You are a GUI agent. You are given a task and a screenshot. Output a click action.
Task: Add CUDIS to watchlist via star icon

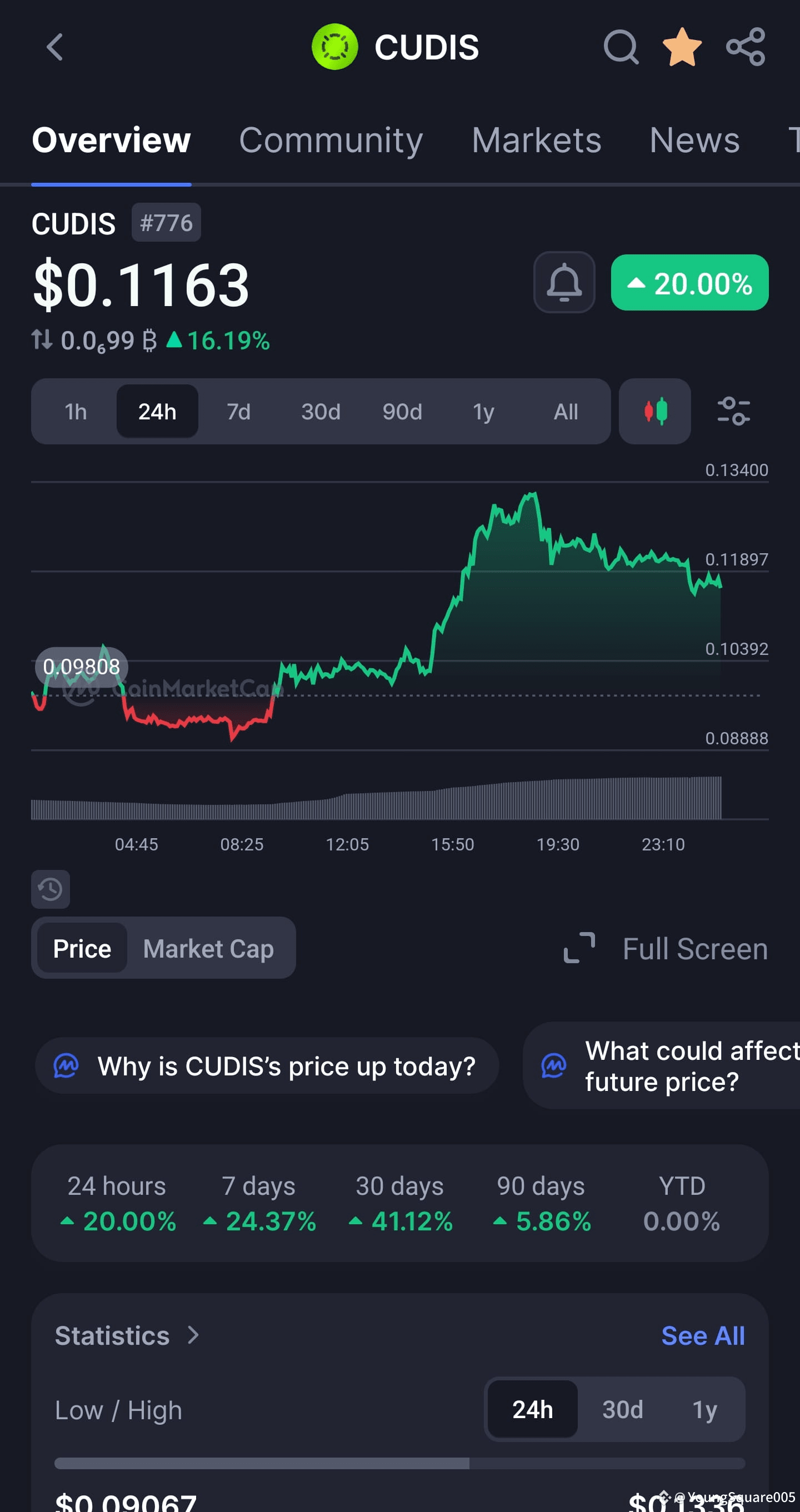click(683, 47)
